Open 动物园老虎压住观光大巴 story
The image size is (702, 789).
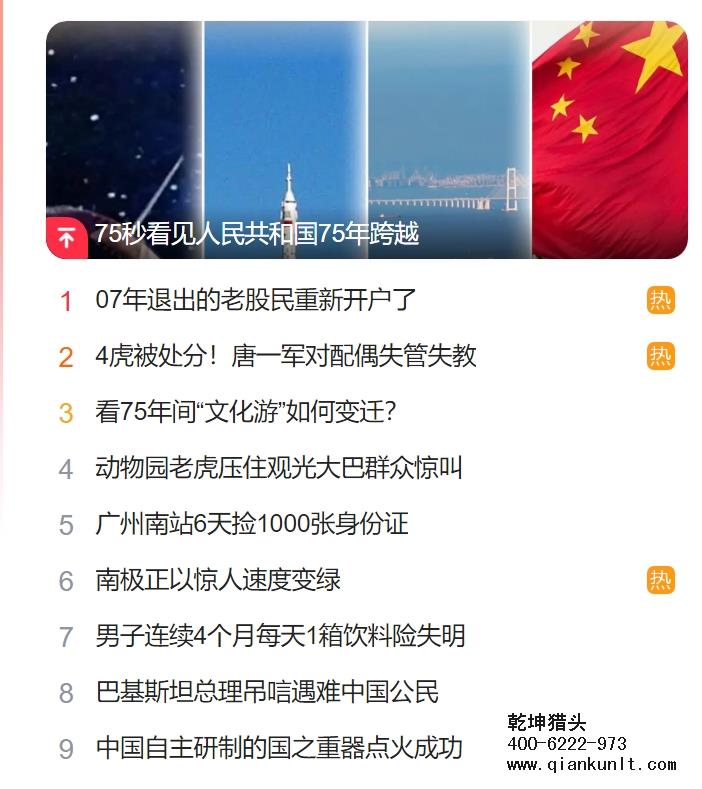point(278,468)
